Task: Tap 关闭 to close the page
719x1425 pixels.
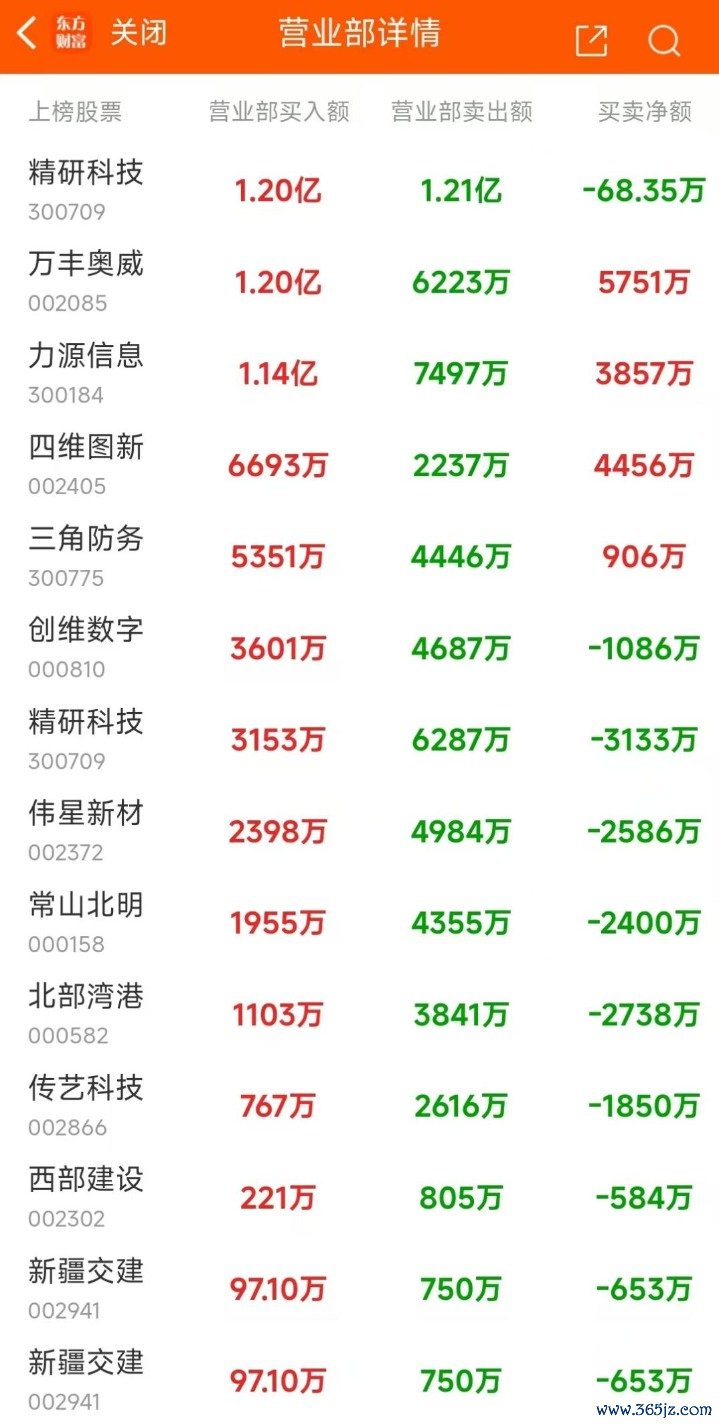Action: 138,35
